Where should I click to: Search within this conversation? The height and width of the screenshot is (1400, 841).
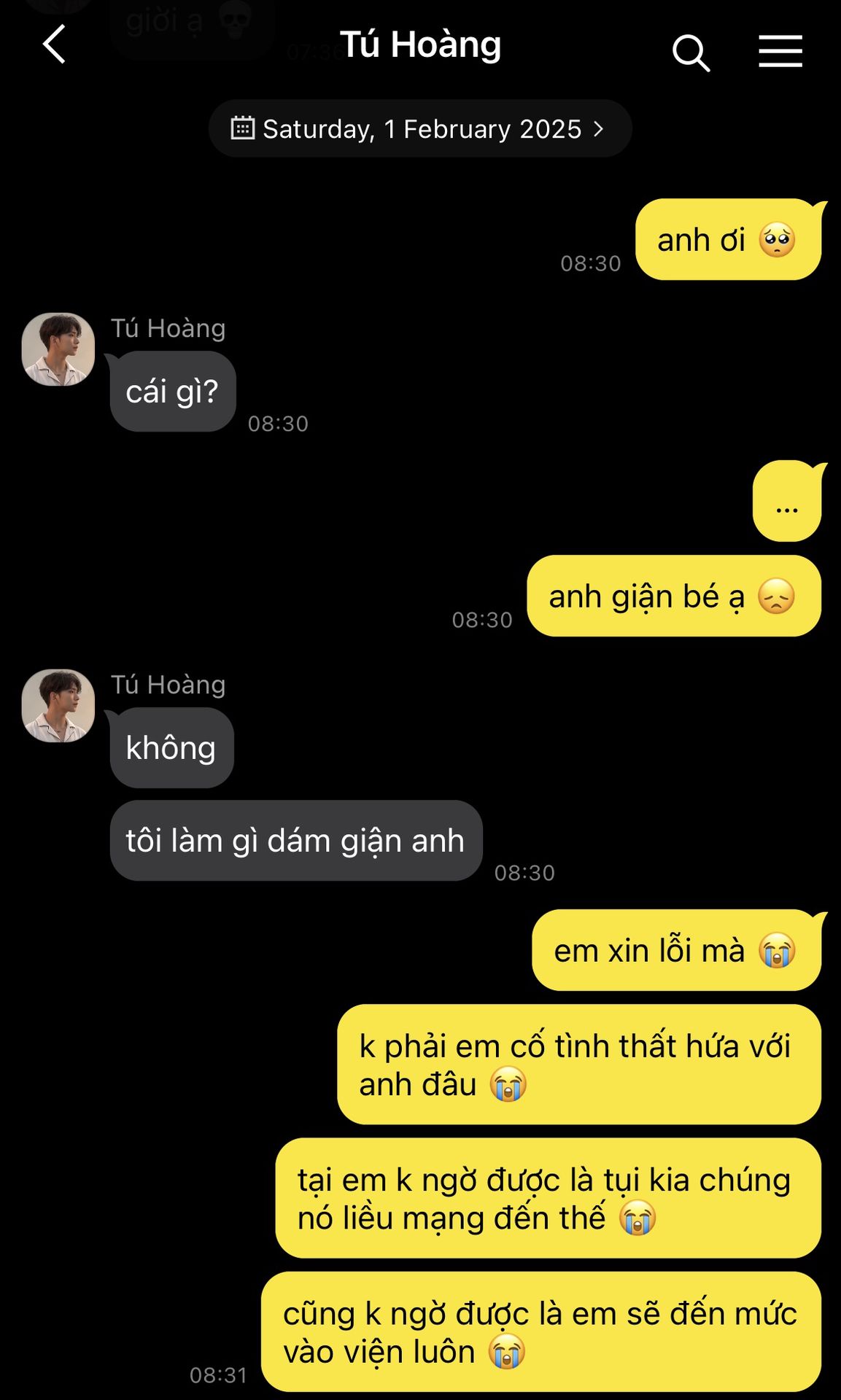point(690,52)
